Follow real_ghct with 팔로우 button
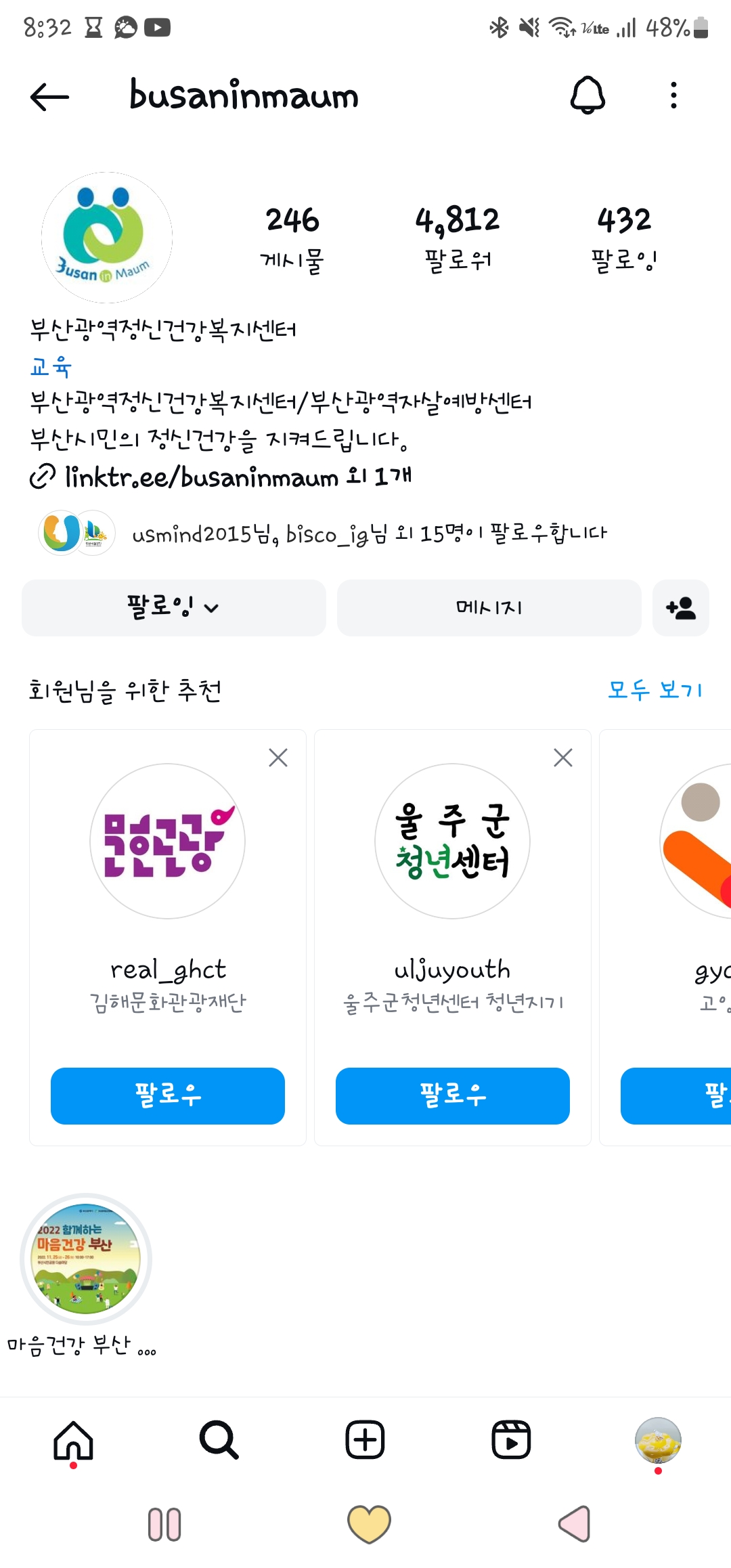Viewport: 731px width, 1568px height. [168, 1095]
